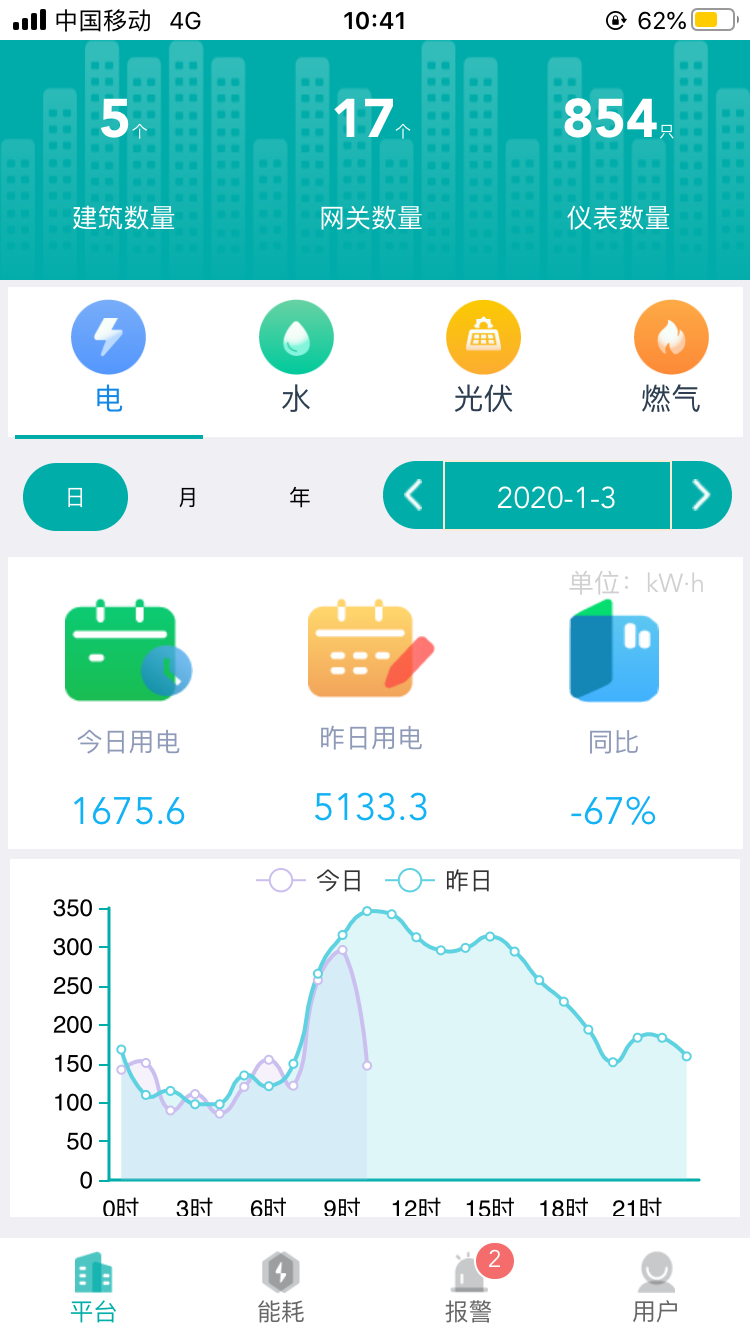Open the 报警 (alarm) tab
The height and width of the screenshot is (1334, 750).
(x=468, y=1287)
